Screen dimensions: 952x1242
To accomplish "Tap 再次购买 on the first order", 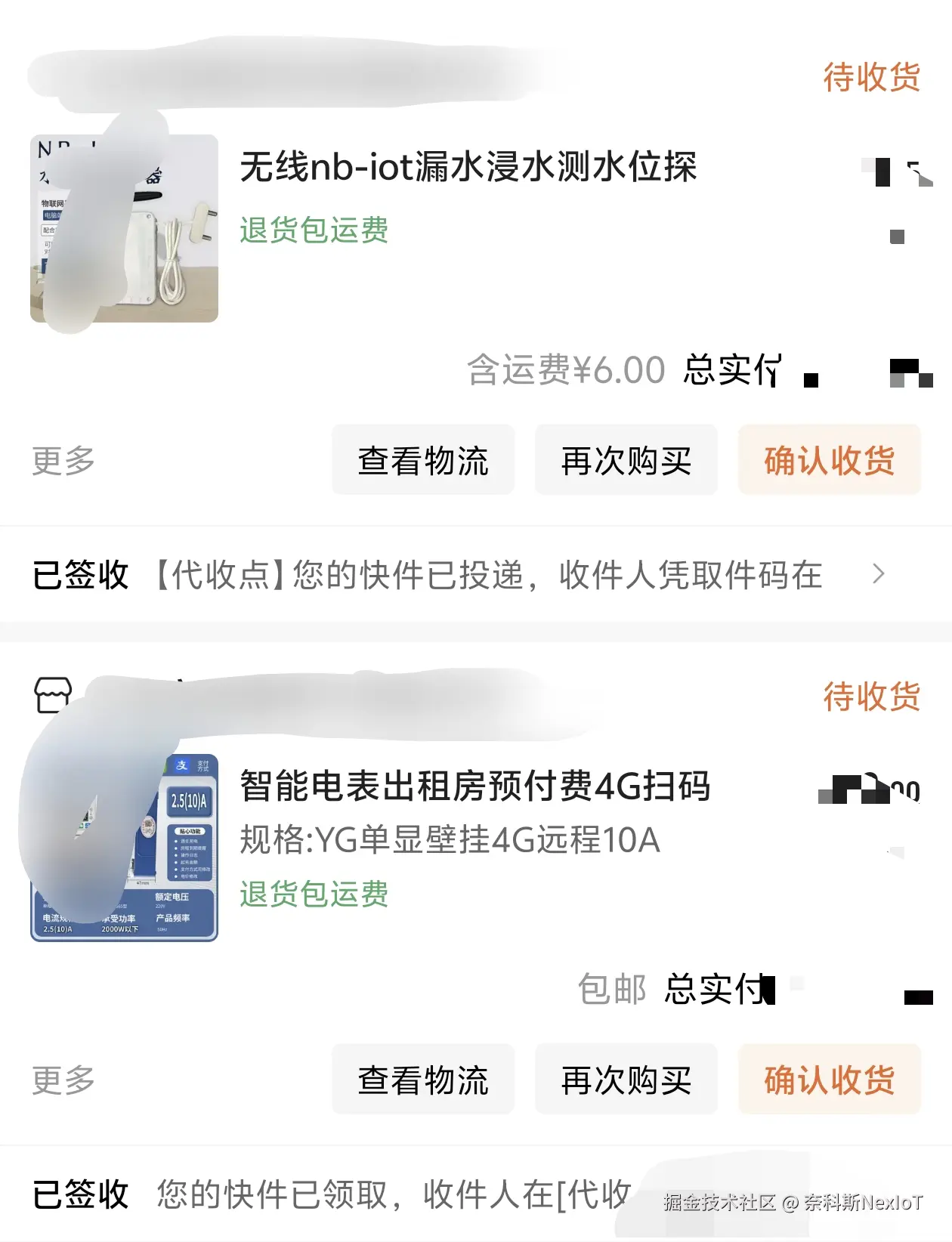I will pos(626,459).
